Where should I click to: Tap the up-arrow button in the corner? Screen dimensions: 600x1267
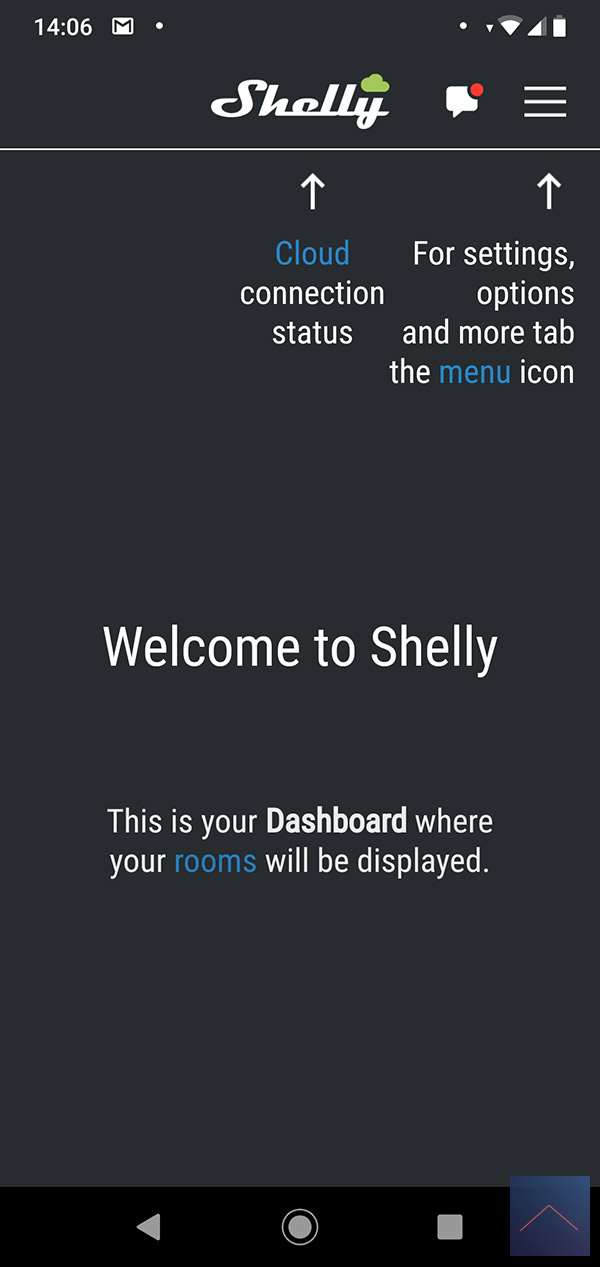[549, 1216]
